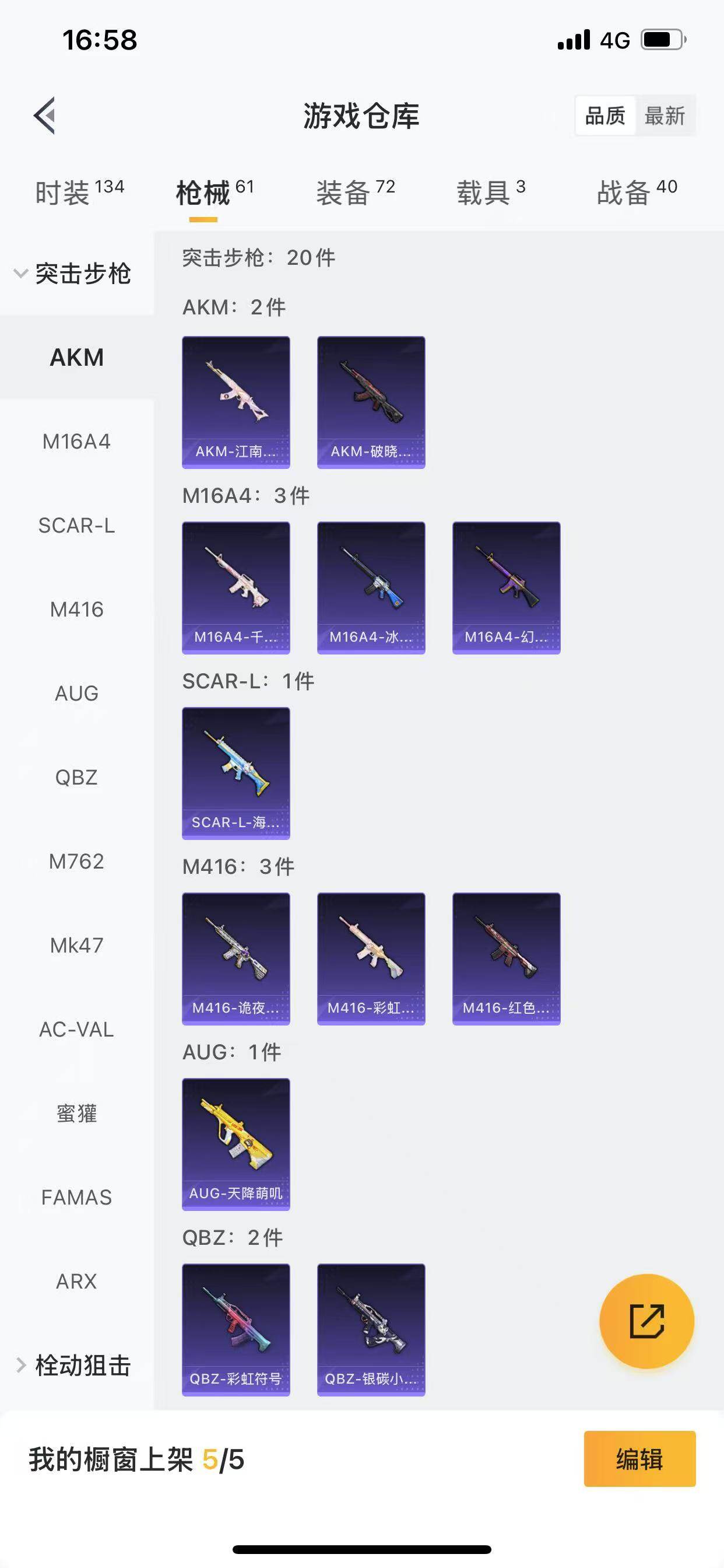Expand the 栓动狙击 category
Screen dimensions: 724x1568
pos(73,1366)
